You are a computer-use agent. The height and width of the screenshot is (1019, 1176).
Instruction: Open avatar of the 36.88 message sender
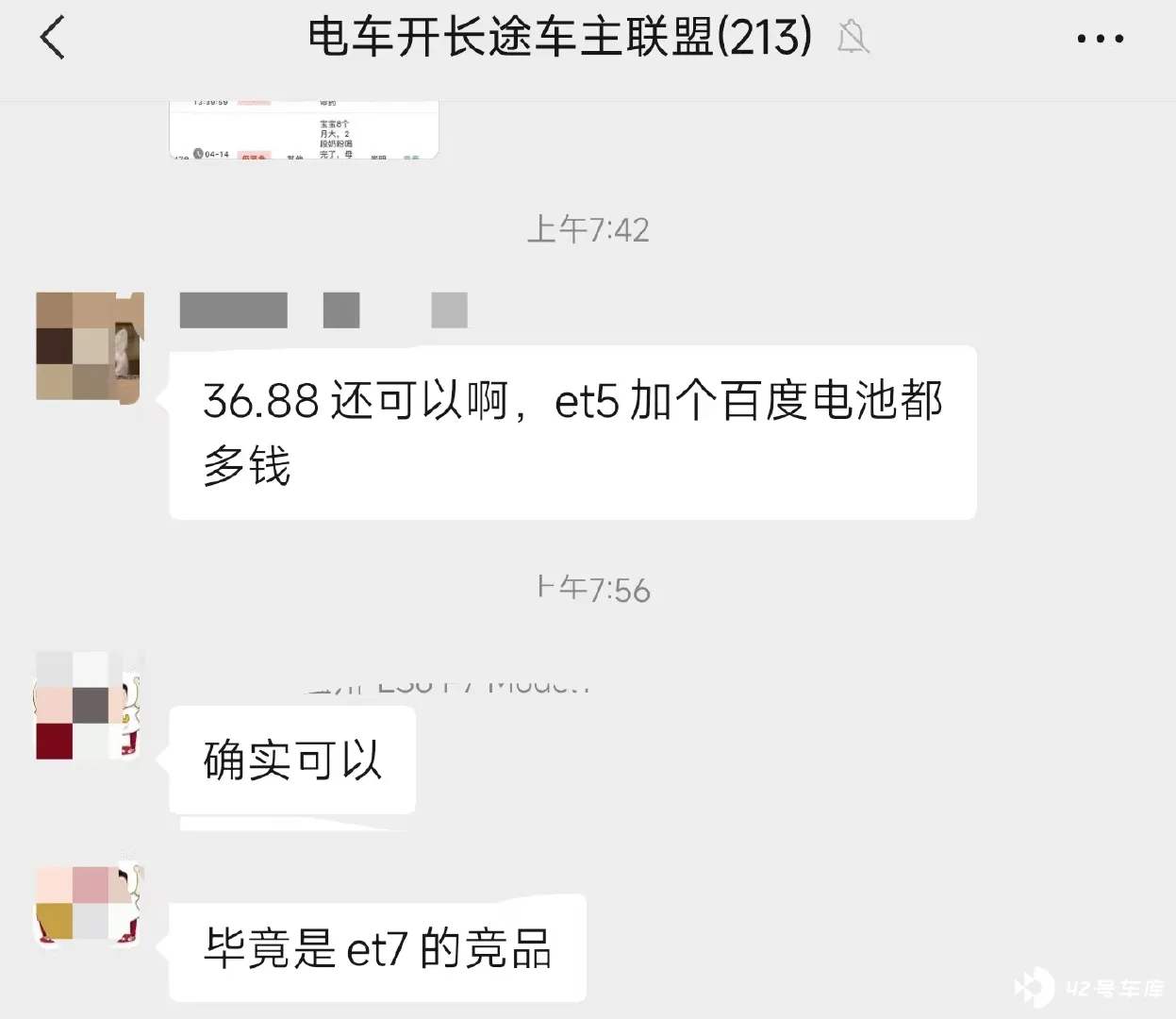90,347
